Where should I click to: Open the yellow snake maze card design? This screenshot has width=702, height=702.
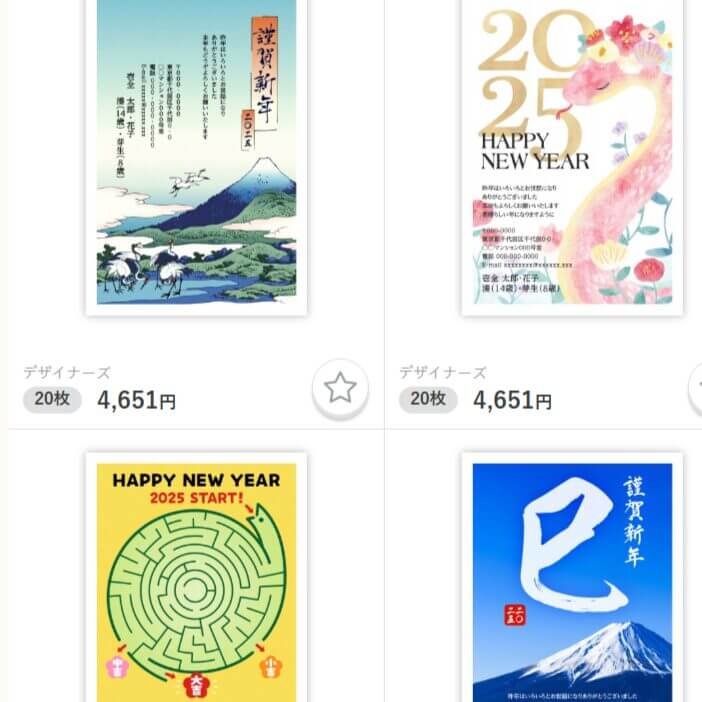[x=196, y=580]
